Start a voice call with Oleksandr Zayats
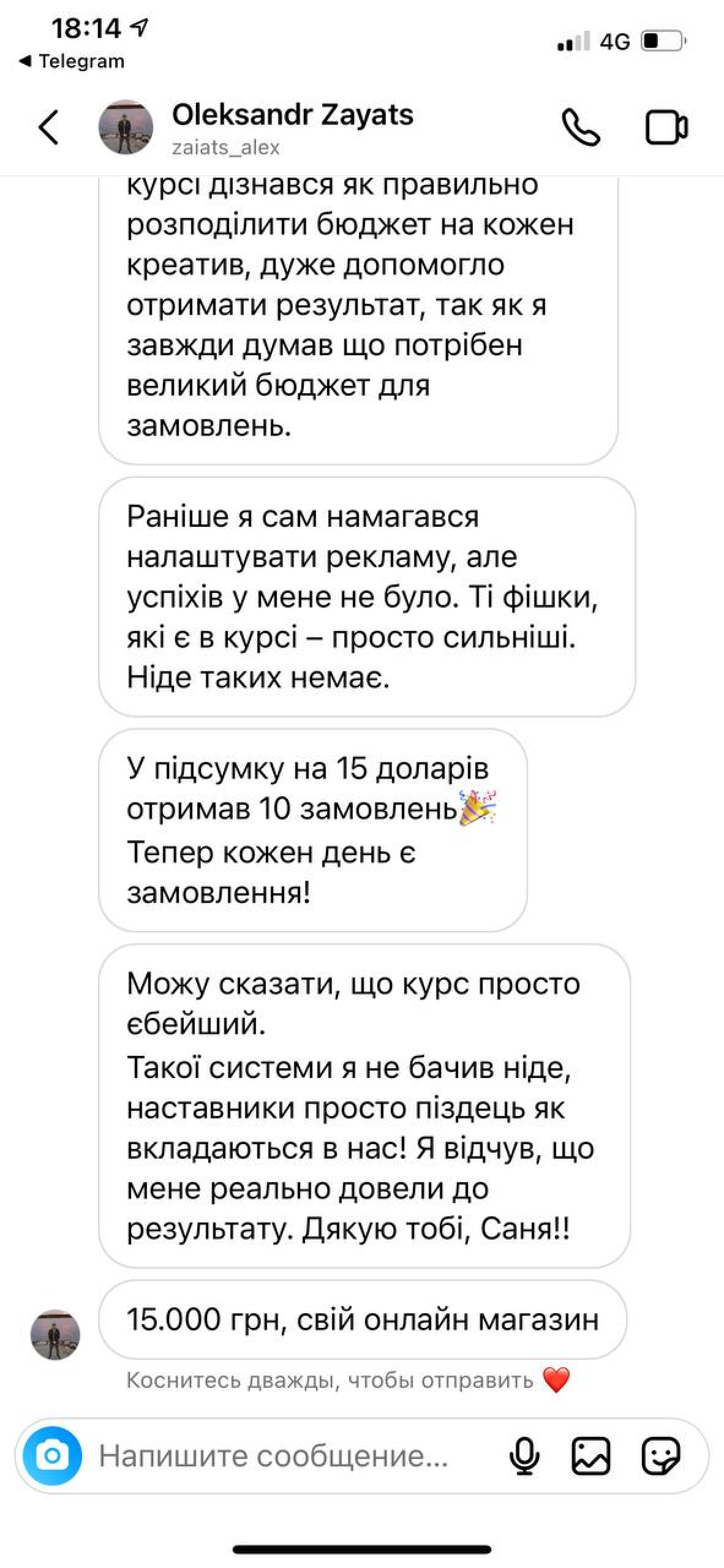724x1568 pixels. (x=581, y=127)
